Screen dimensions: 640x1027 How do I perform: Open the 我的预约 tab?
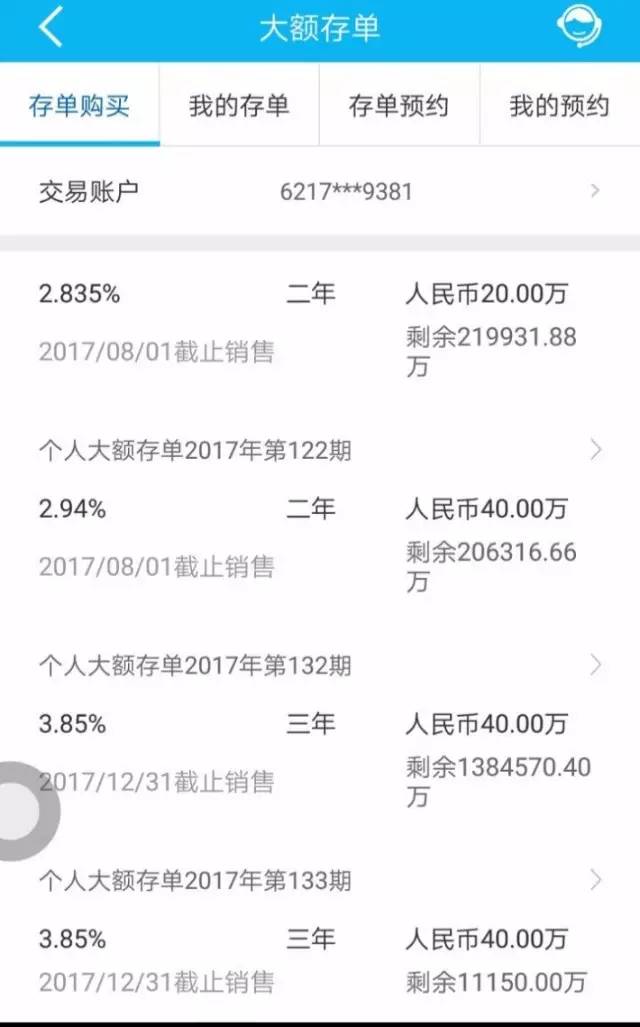pos(559,106)
